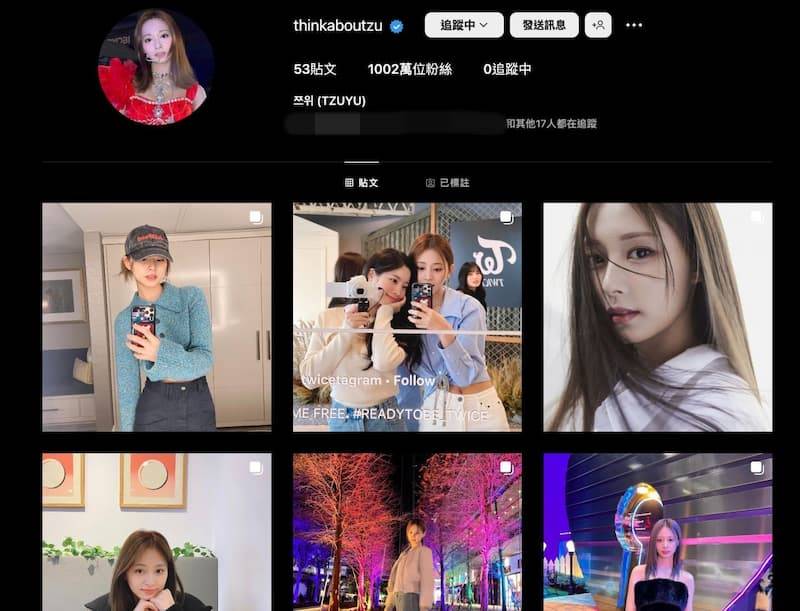Switch to the 已標註 tagged tab
The image size is (800, 611).
click(x=447, y=183)
